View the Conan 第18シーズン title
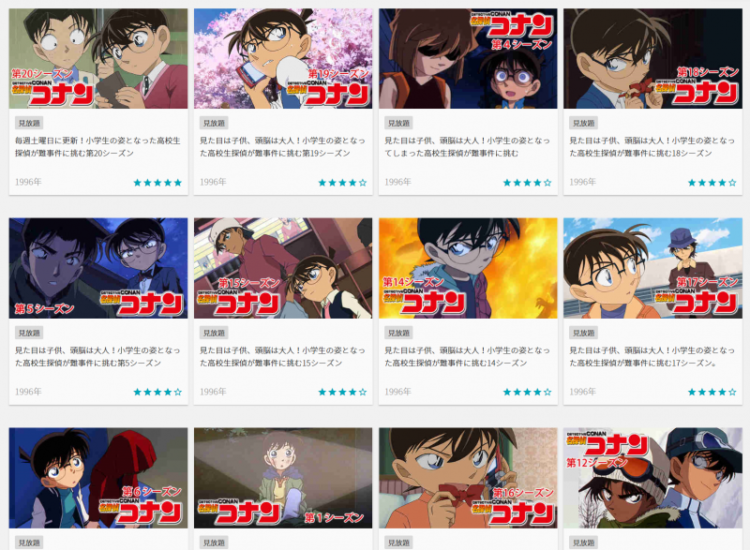Image resolution: width=750 pixels, height=550 pixels. pyautogui.click(x=652, y=59)
